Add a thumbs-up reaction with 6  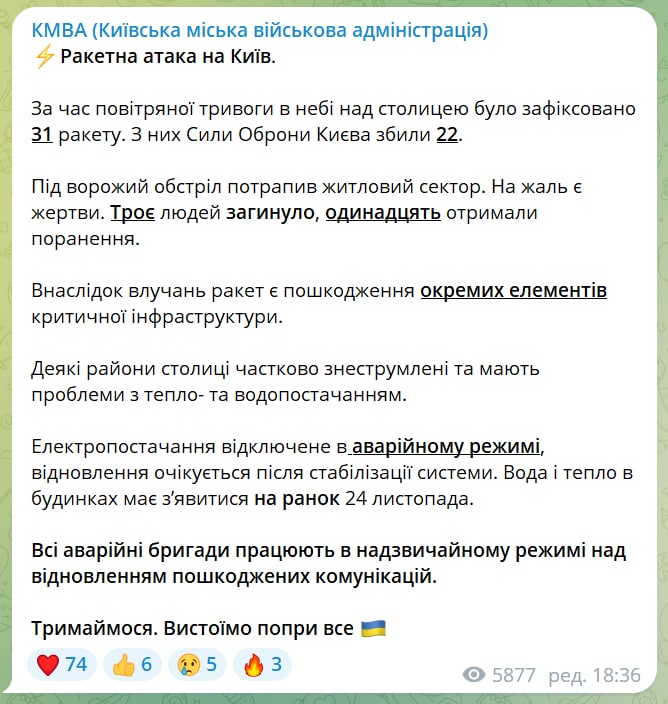tap(131, 664)
